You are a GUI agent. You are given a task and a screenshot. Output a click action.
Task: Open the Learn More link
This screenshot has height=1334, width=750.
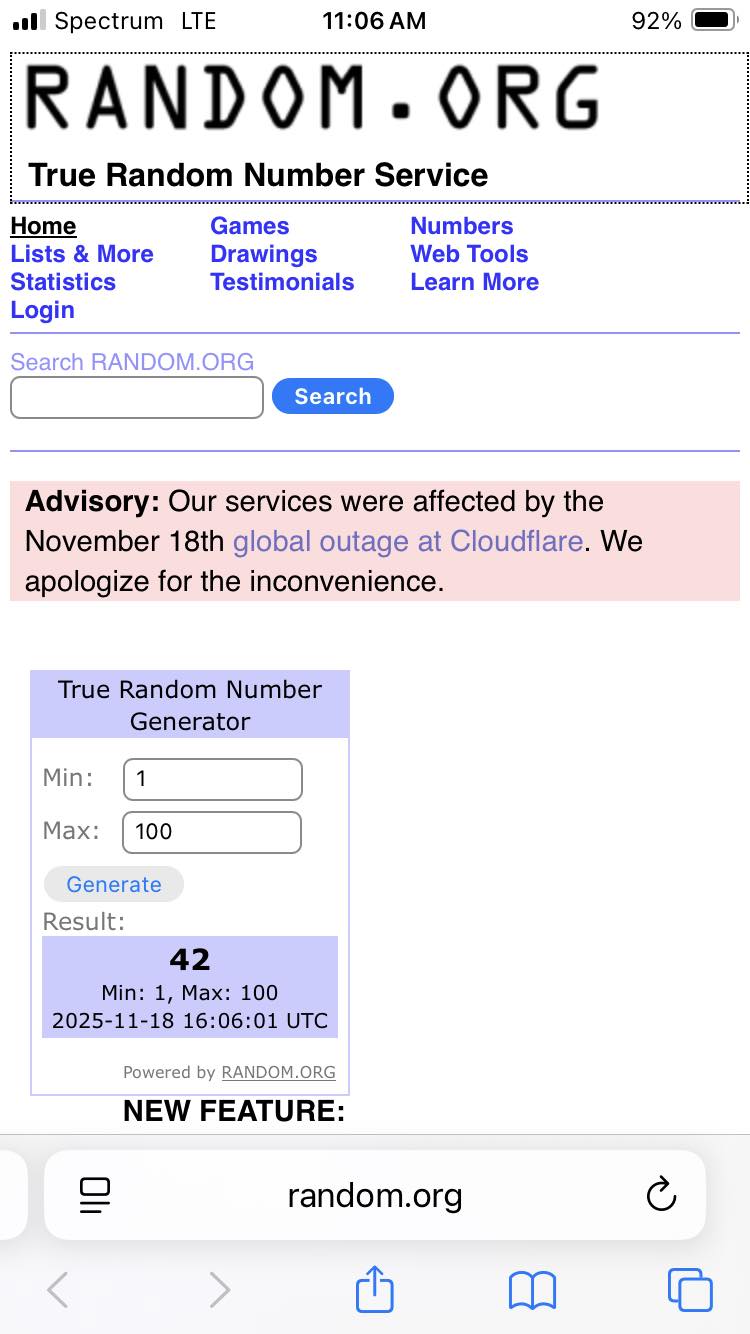pyautogui.click(x=474, y=282)
